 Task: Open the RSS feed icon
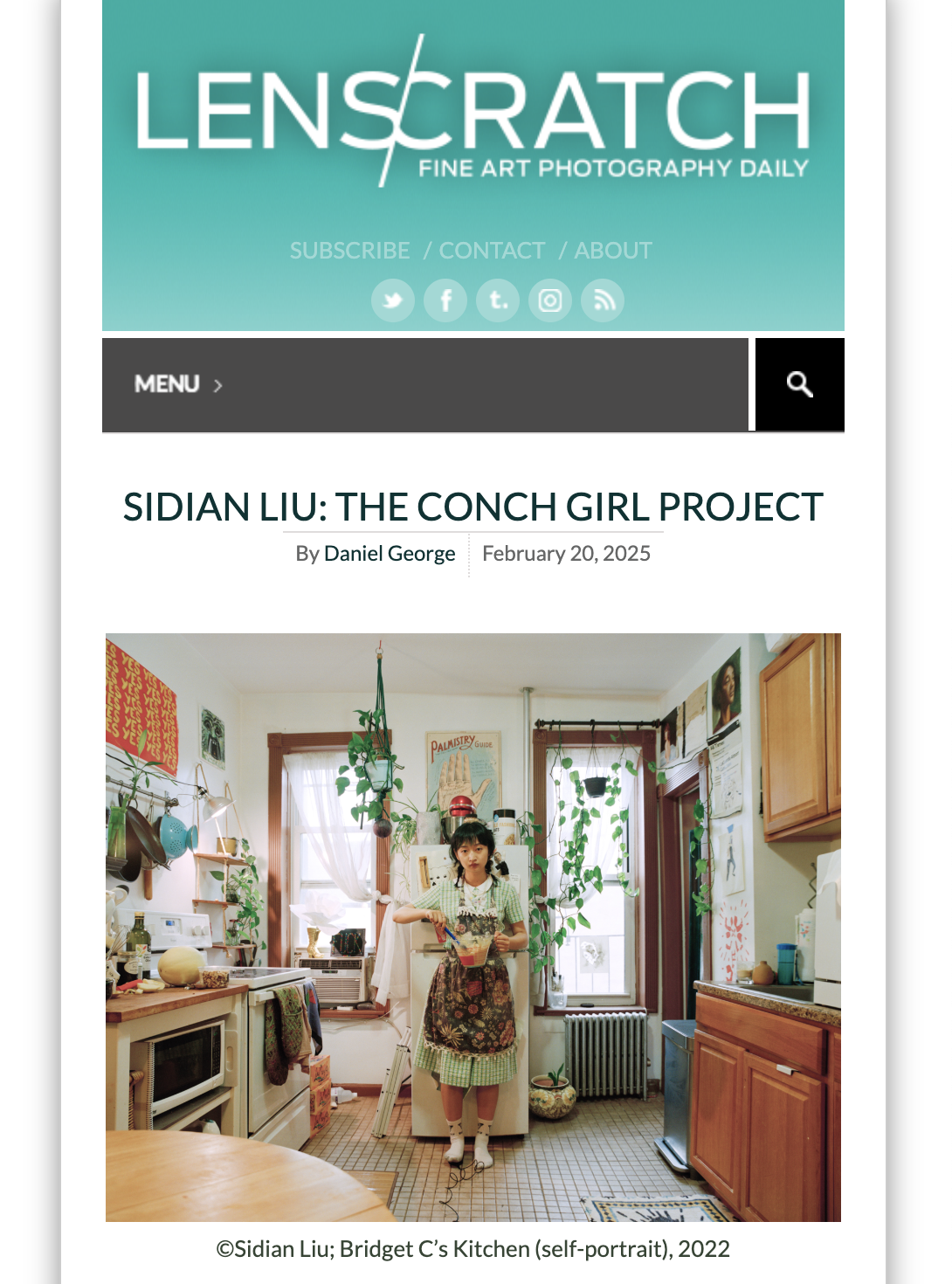click(603, 300)
